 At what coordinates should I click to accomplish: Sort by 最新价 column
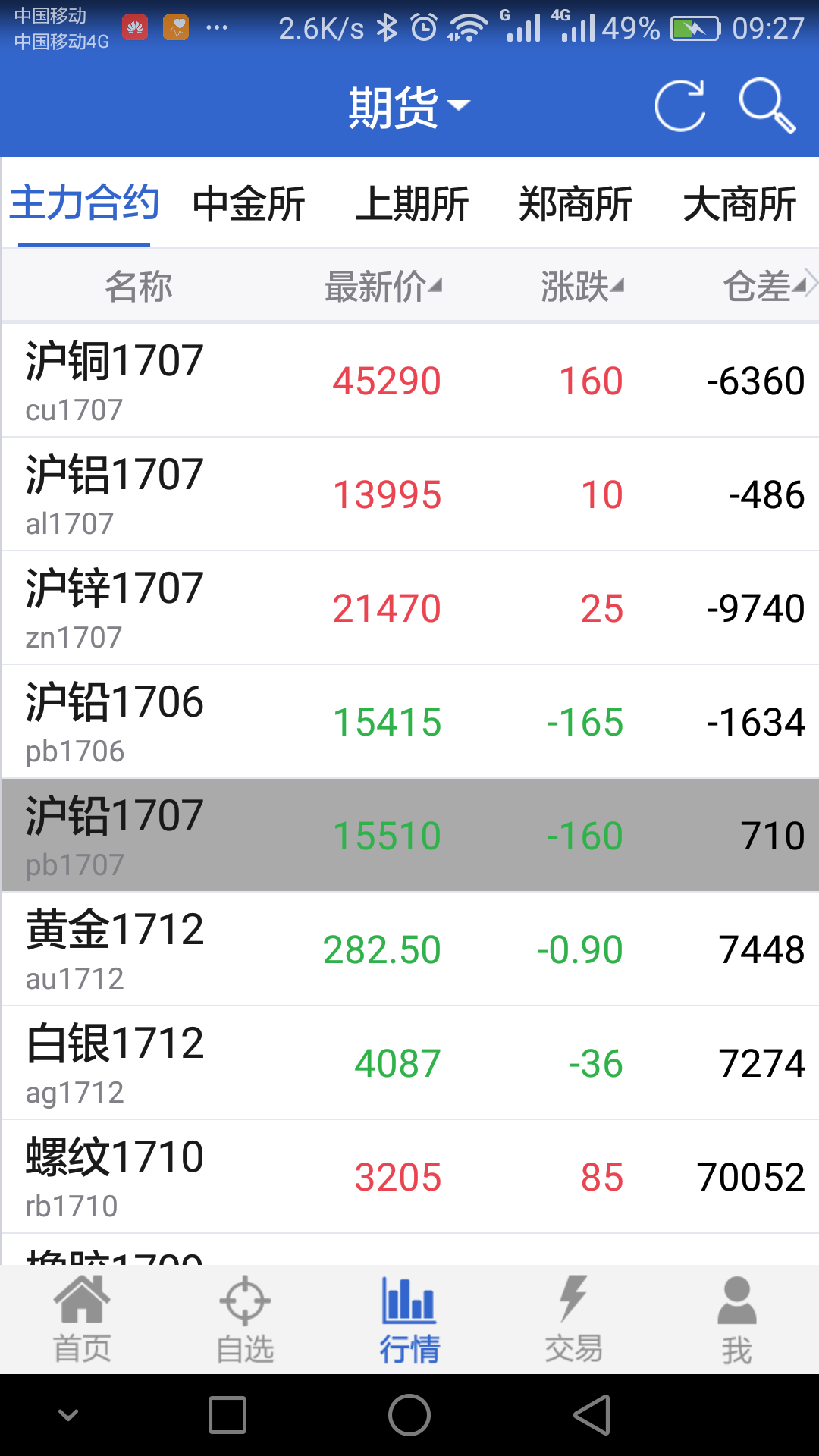[x=383, y=287]
